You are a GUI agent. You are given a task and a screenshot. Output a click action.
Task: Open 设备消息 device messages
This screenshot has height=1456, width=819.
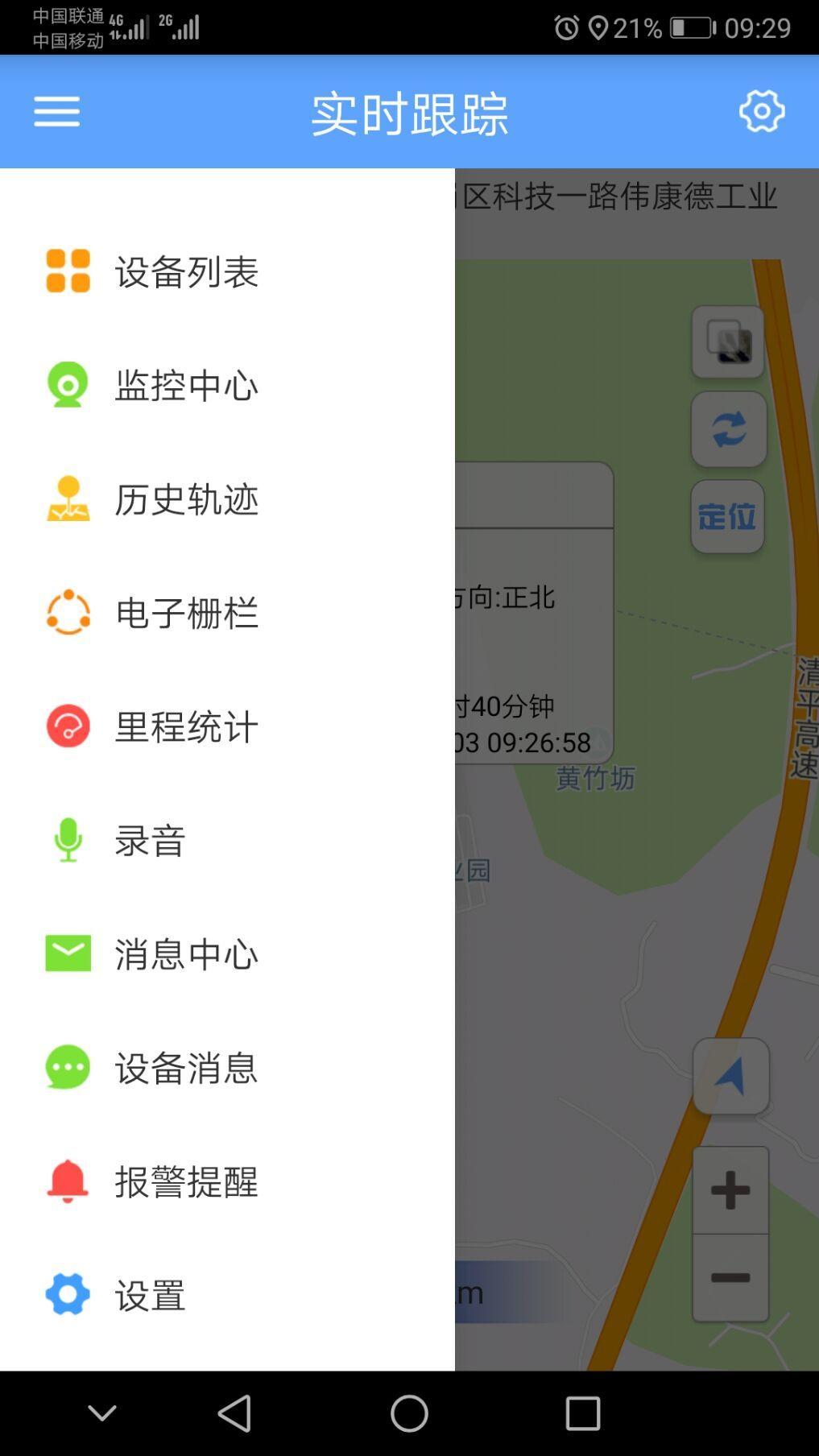[185, 1068]
